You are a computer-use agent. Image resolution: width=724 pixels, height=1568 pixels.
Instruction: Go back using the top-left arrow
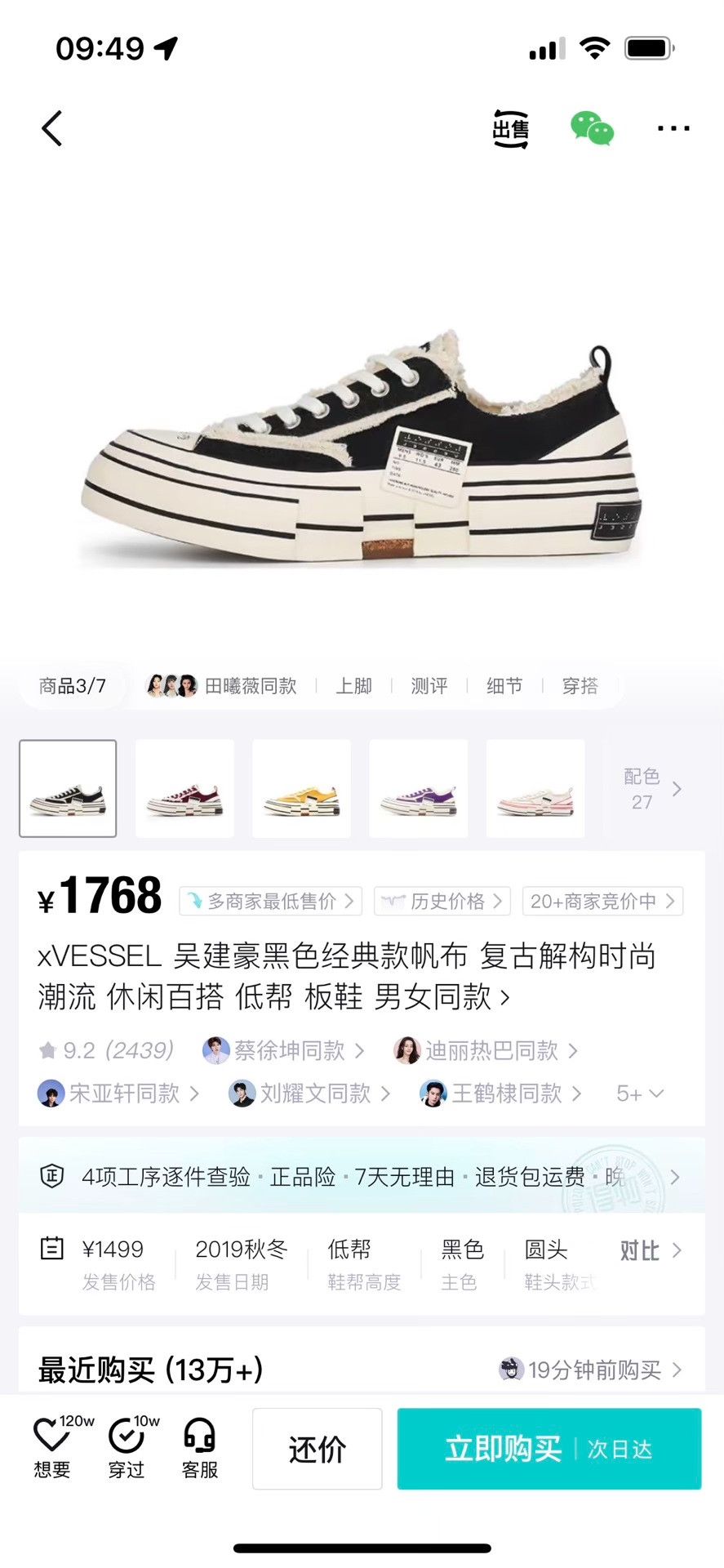click(x=52, y=128)
